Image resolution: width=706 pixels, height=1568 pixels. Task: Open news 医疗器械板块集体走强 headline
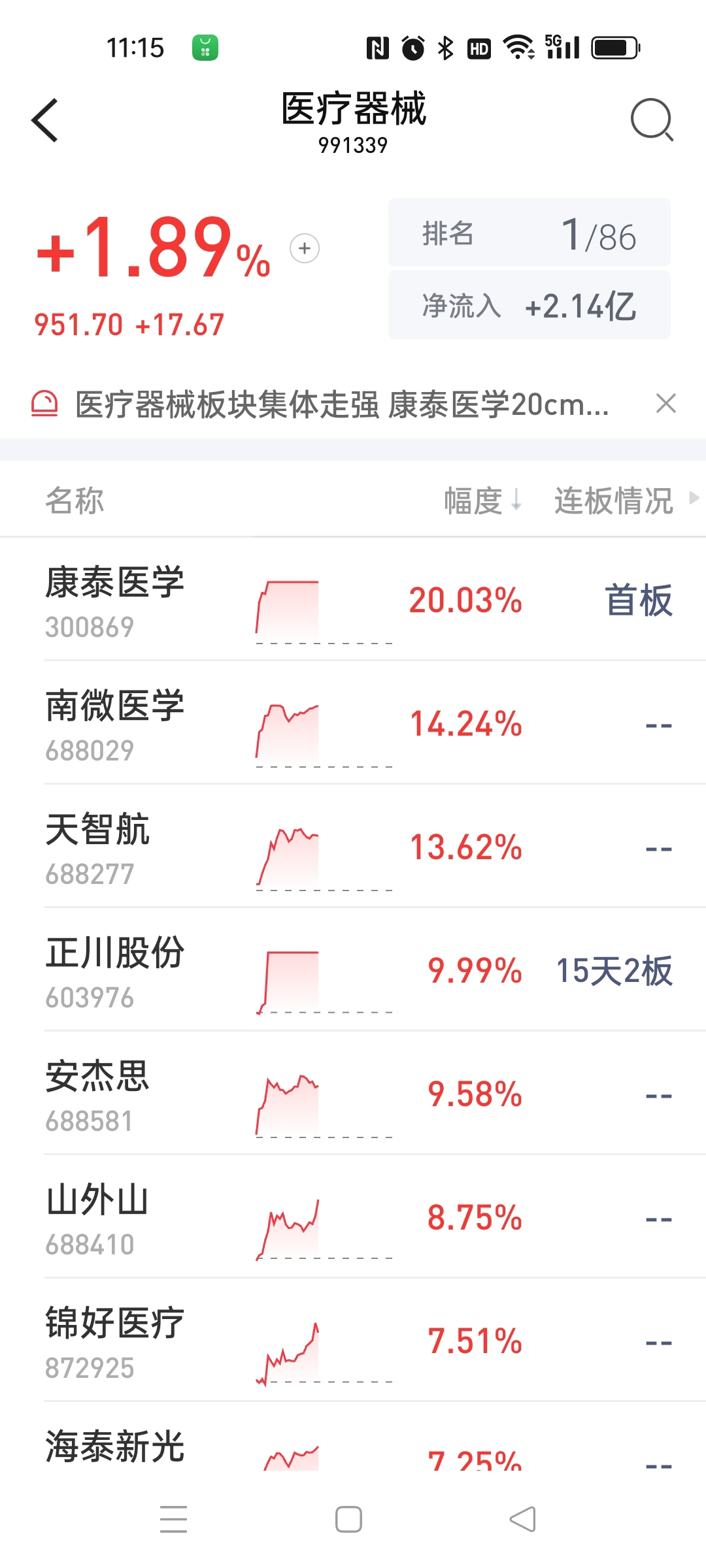[342, 404]
